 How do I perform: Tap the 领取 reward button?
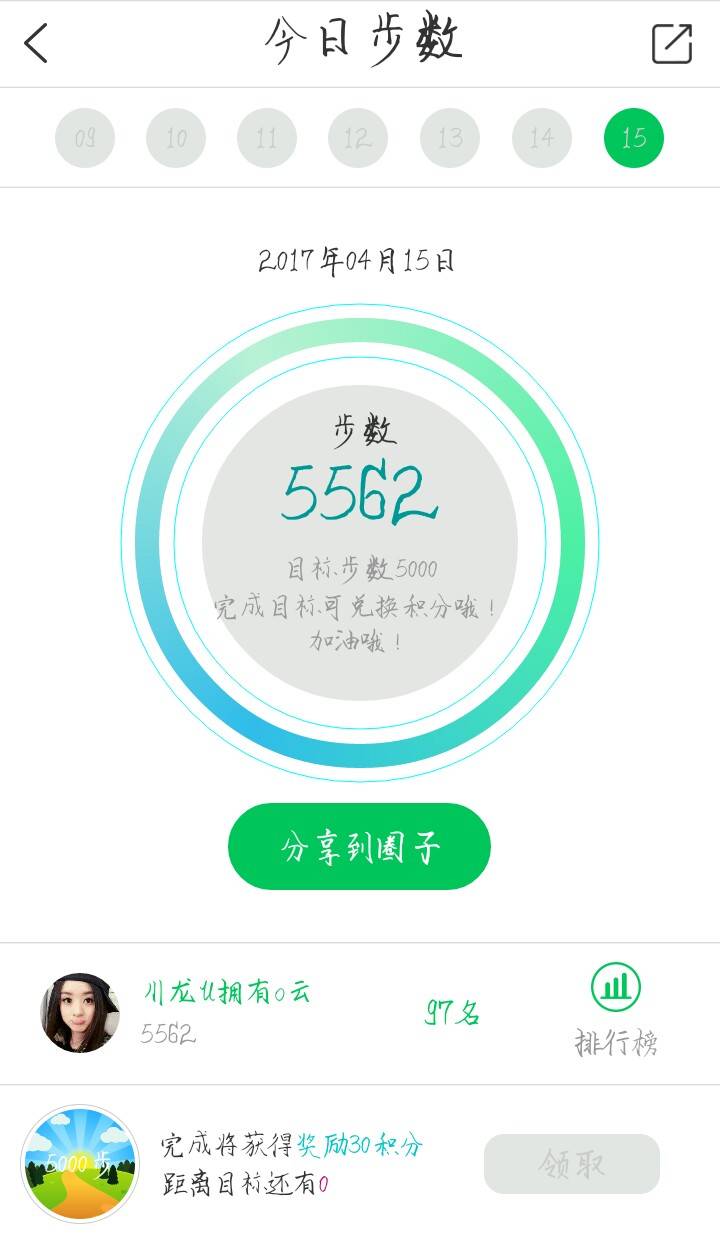point(572,1164)
